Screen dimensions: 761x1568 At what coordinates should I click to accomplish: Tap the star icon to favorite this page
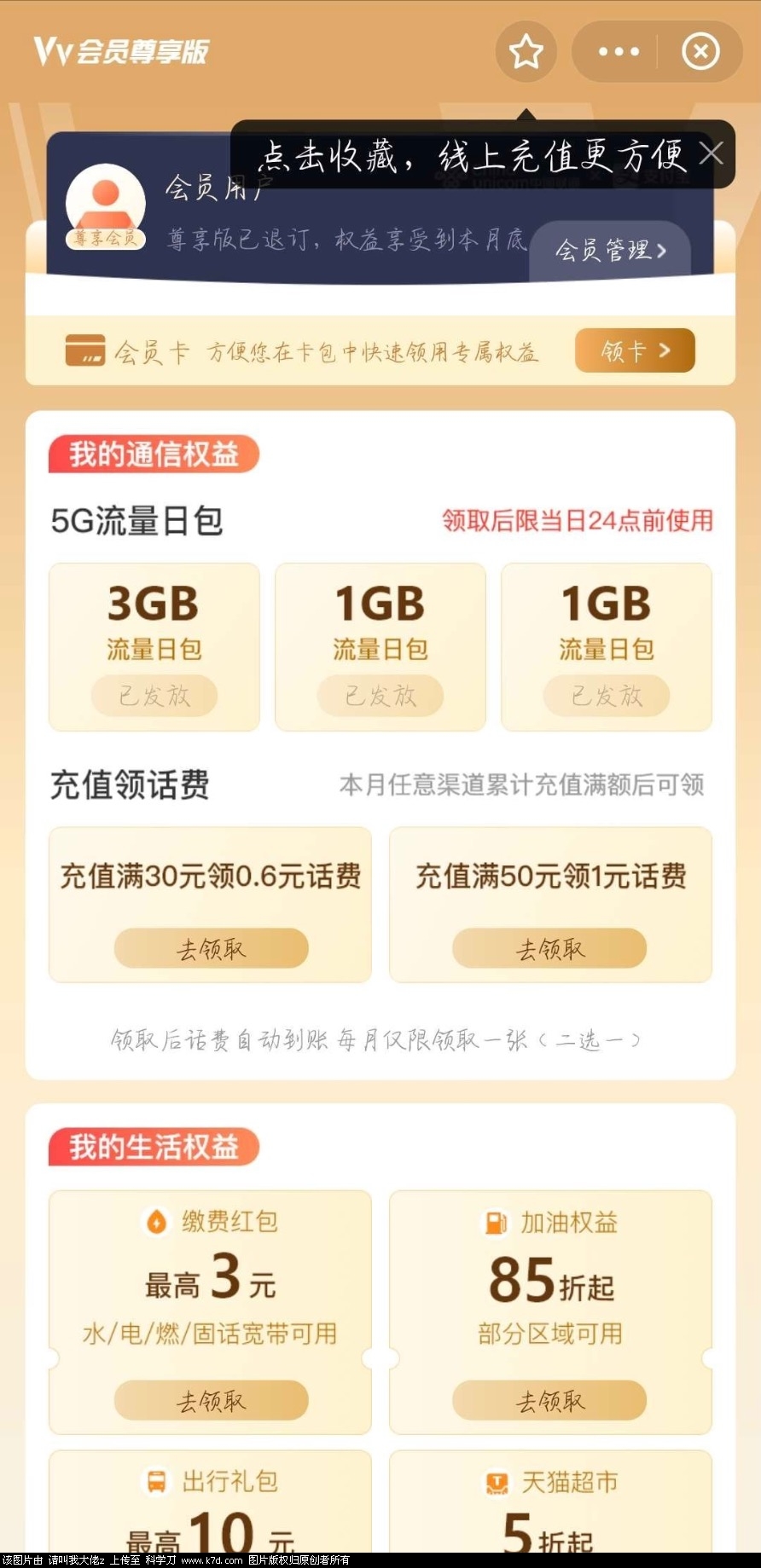coord(526,52)
